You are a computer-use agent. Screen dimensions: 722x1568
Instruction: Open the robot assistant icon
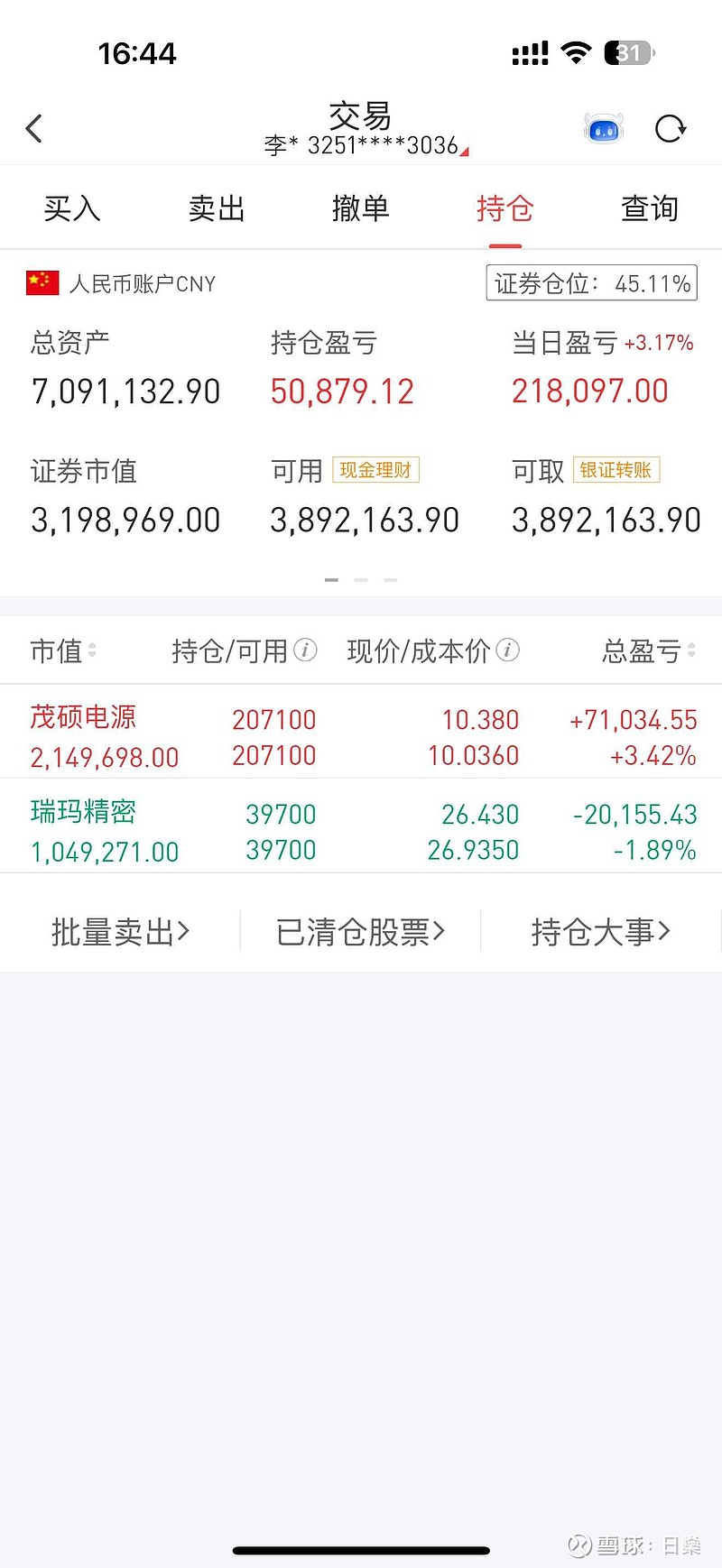click(604, 130)
